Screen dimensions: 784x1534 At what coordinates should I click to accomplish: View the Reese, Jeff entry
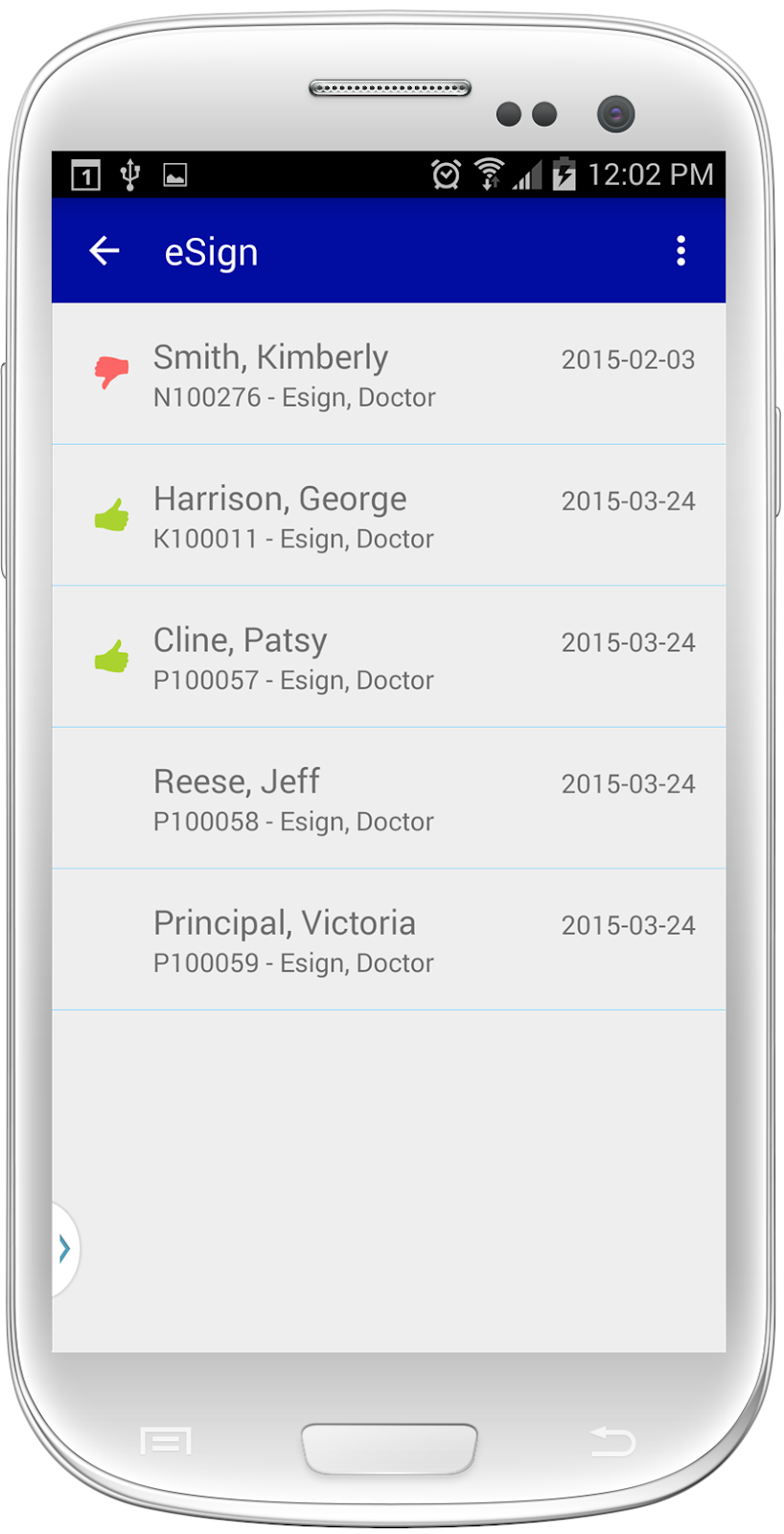[388, 798]
